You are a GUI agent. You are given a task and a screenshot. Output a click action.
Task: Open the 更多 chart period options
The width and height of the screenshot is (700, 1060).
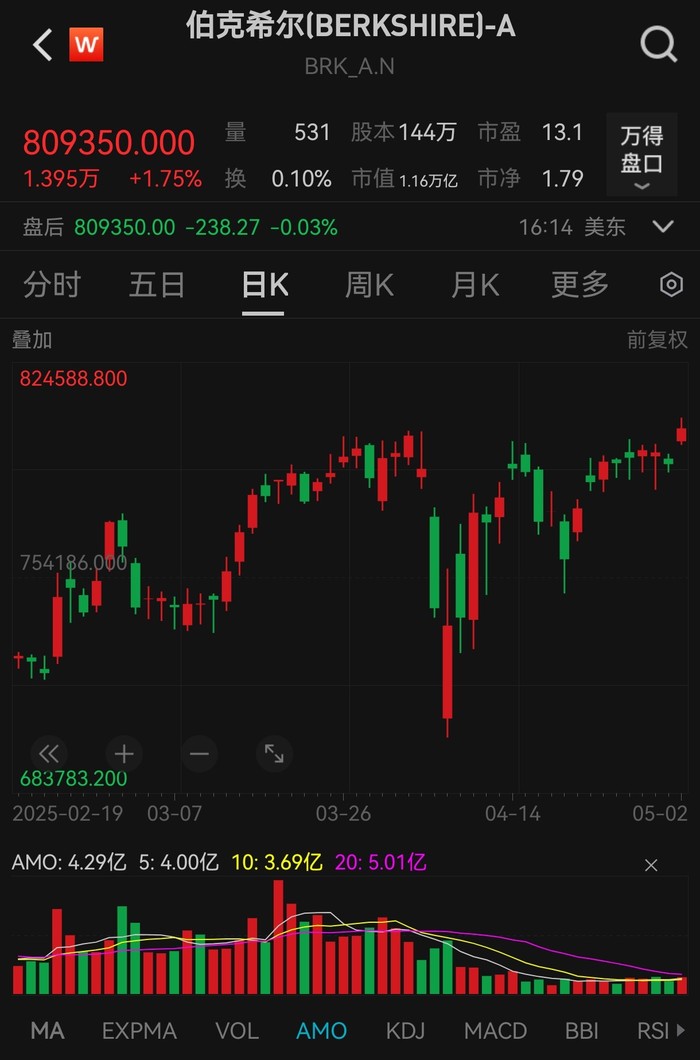pos(580,285)
